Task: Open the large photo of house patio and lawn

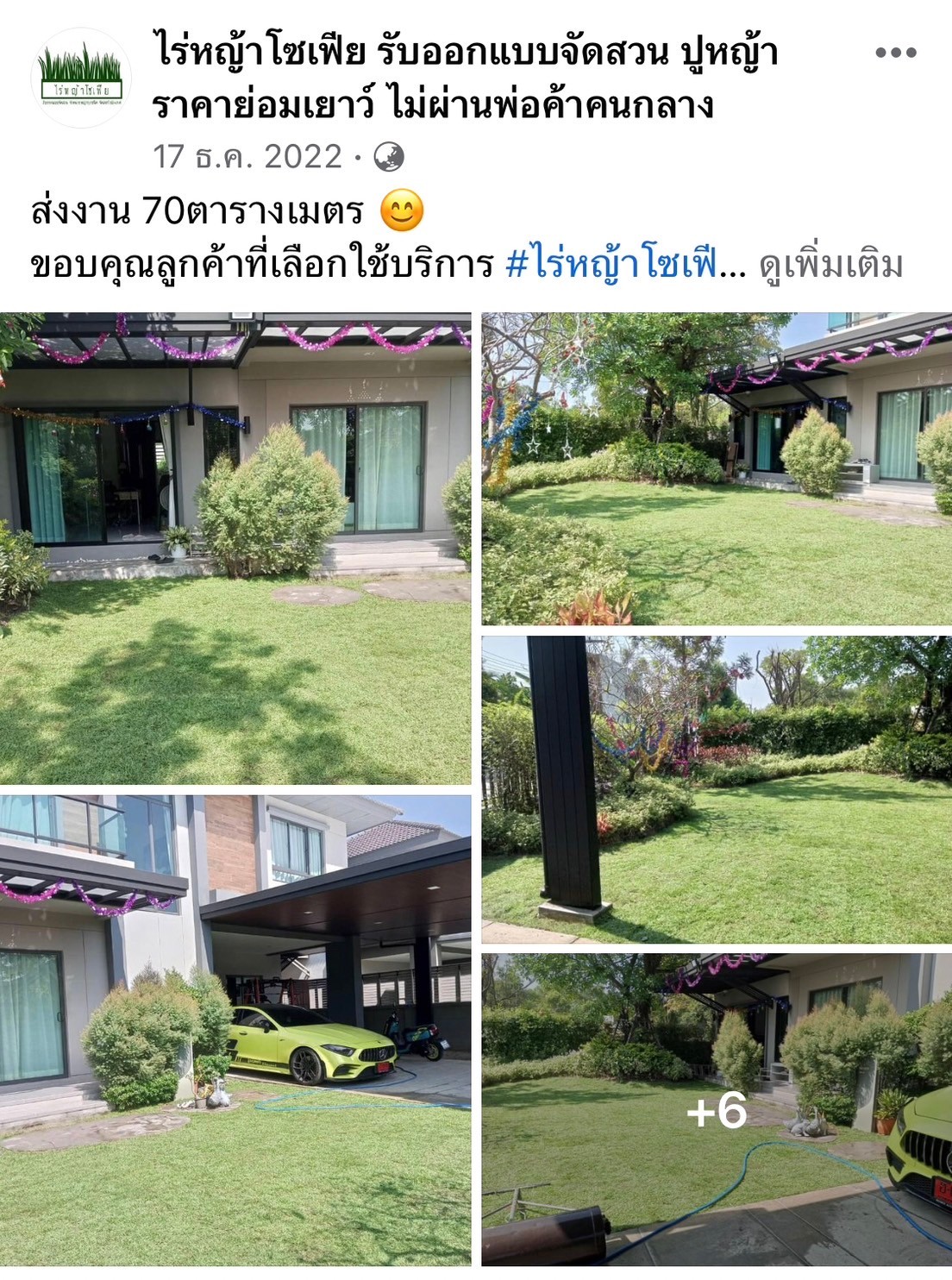Action: coord(235,549)
